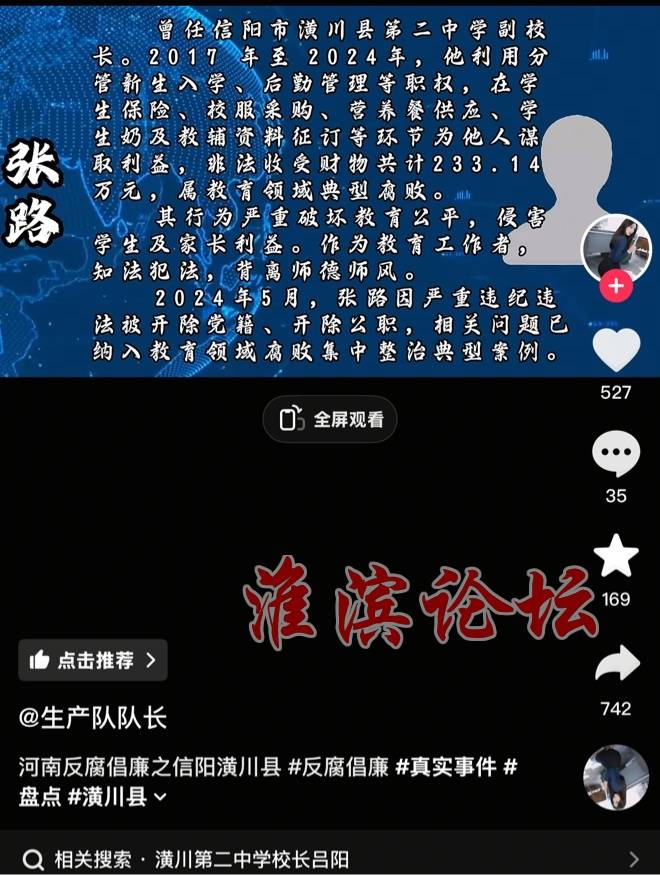This screenshot has height=875, width=660.
Task: Share this video using the arrow icon
Action: tap(616, 665)
